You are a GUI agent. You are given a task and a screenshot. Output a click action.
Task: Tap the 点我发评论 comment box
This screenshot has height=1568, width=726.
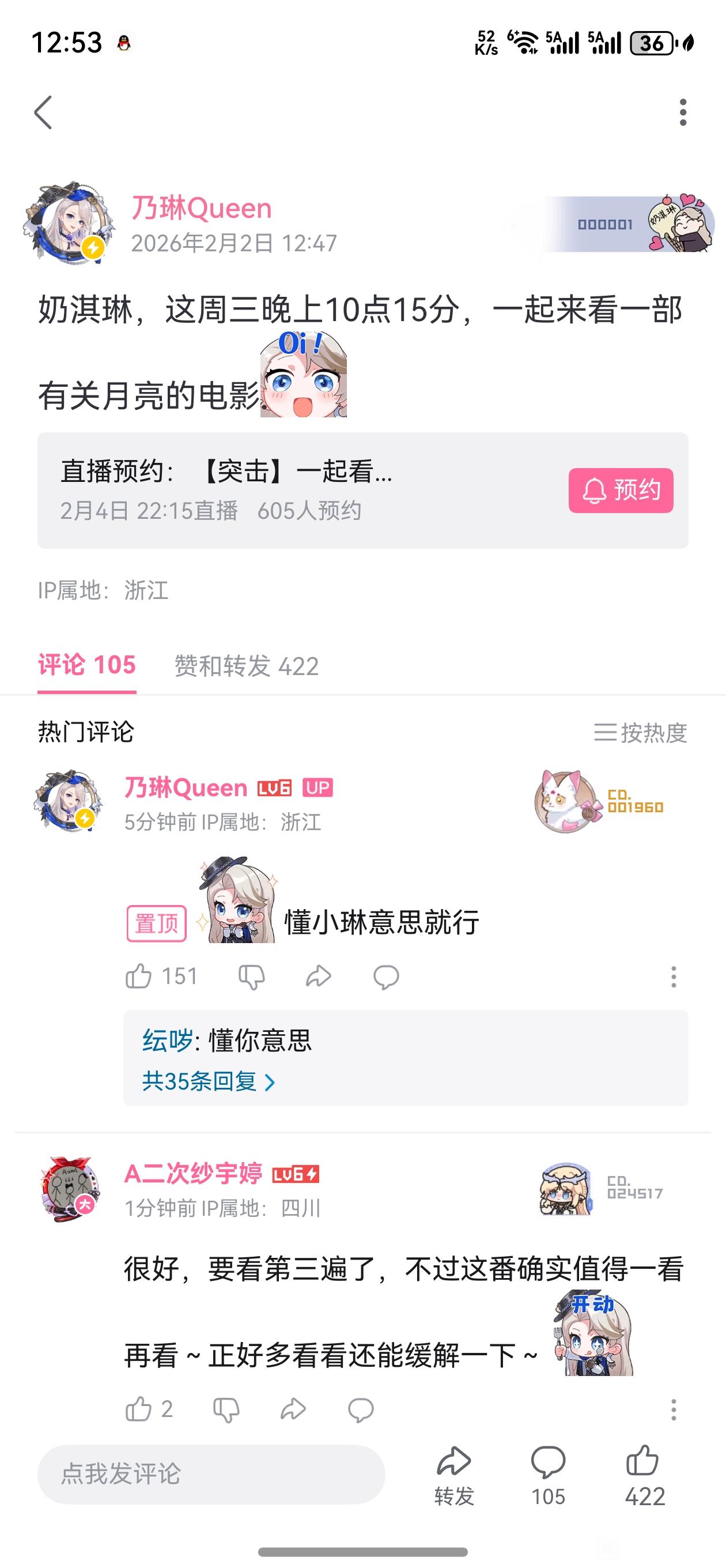(x=210, y=1473)
